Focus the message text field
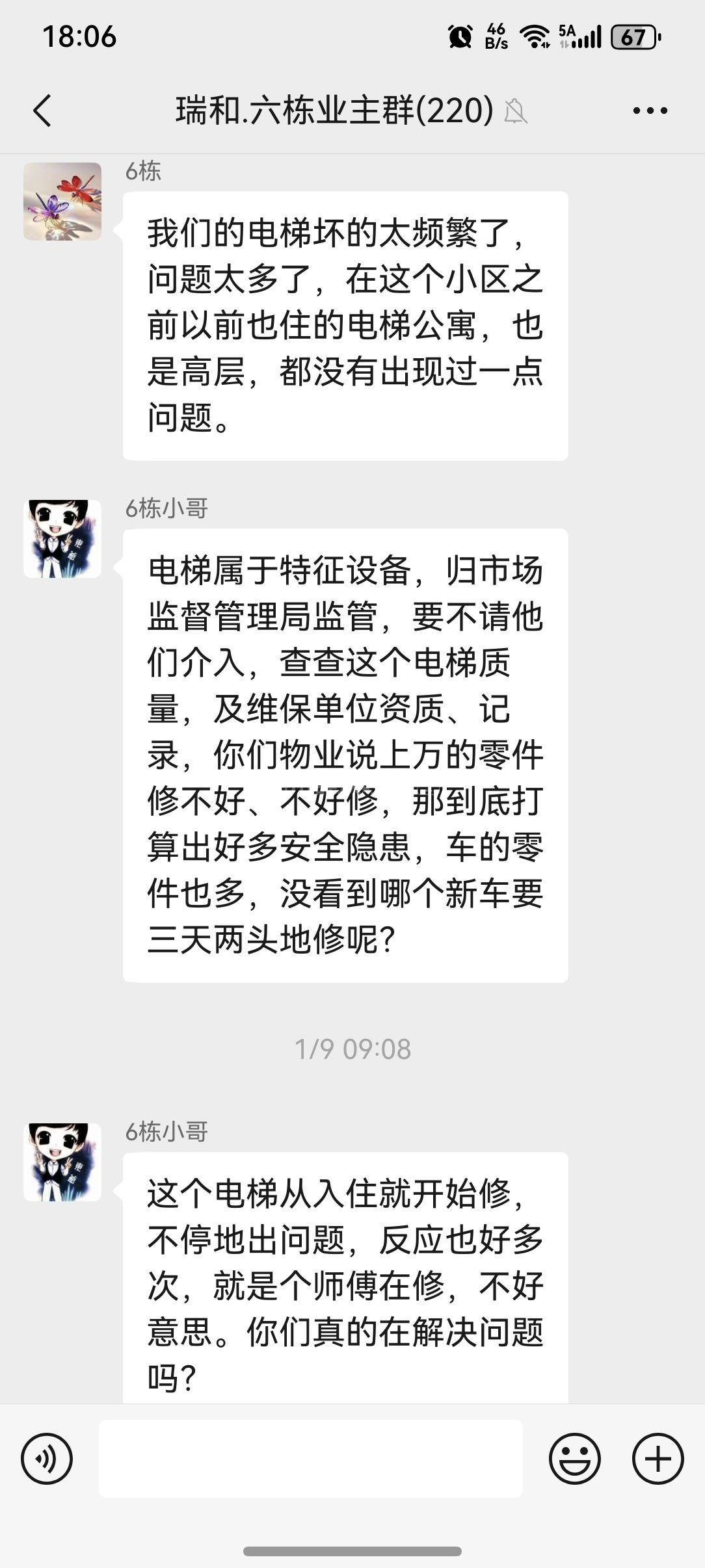This screenshot has width=705, height=1568. pos(310,1458)
